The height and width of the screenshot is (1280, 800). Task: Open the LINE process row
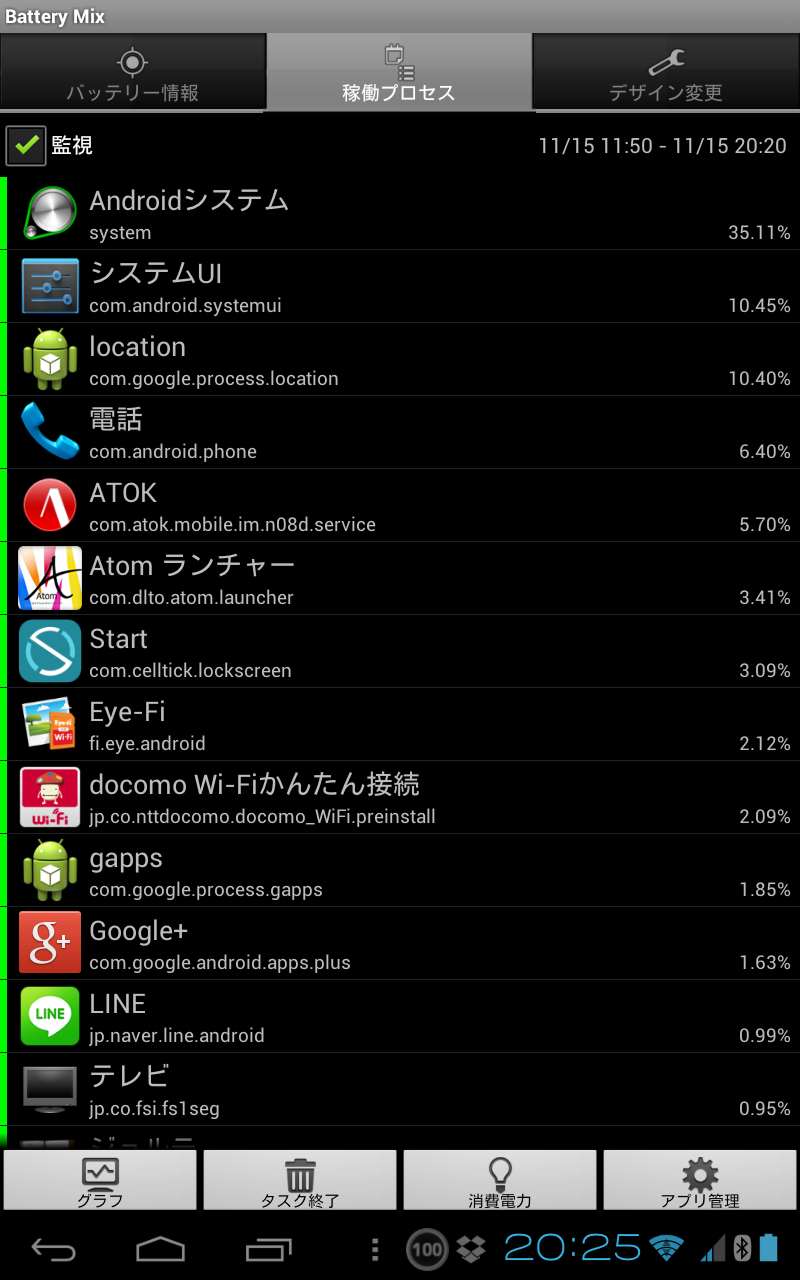(400, 1017)
